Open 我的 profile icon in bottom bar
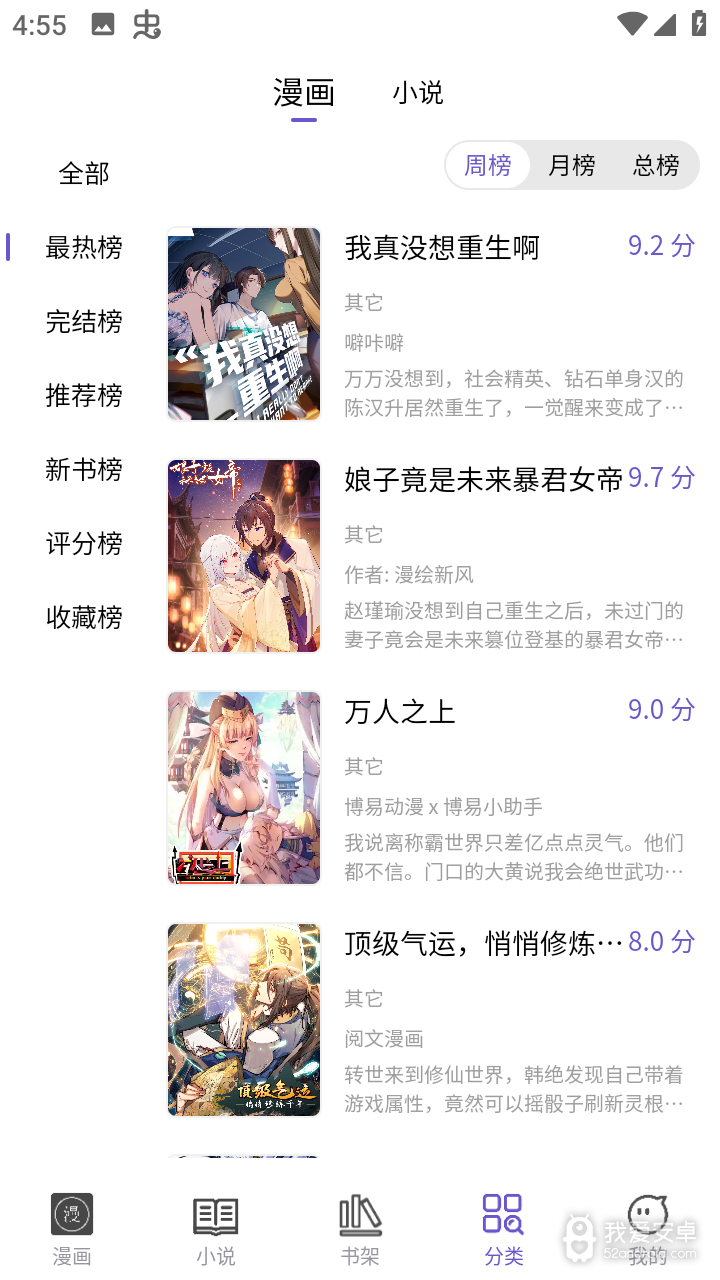The image size is (720, 1280). pyautogui.click(x=647, y=1214)
